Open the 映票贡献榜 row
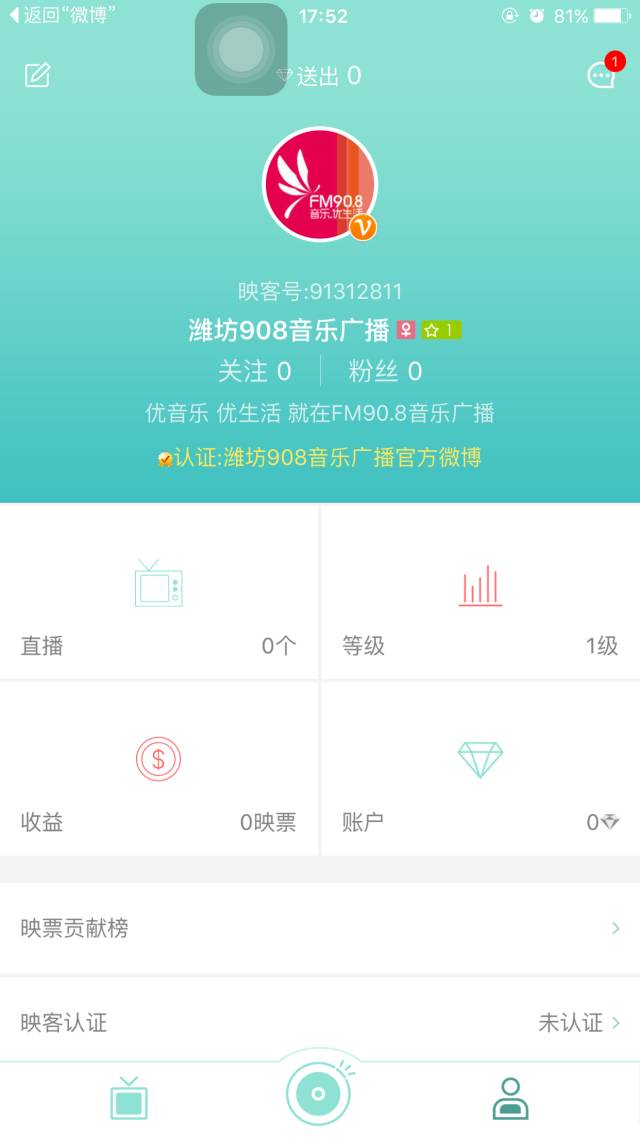640x1138 pixels. 320,928
